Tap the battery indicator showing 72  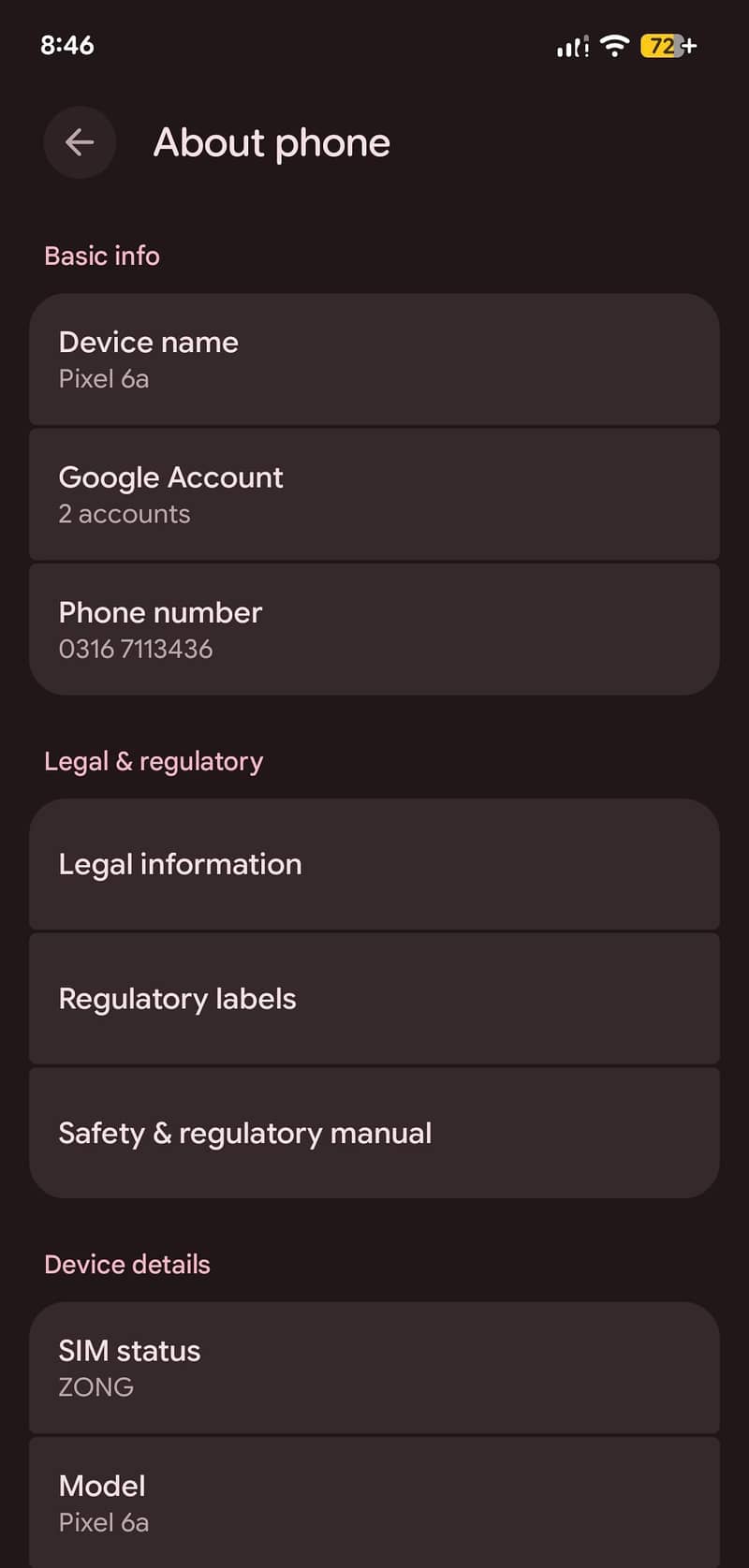pos(661,45)
